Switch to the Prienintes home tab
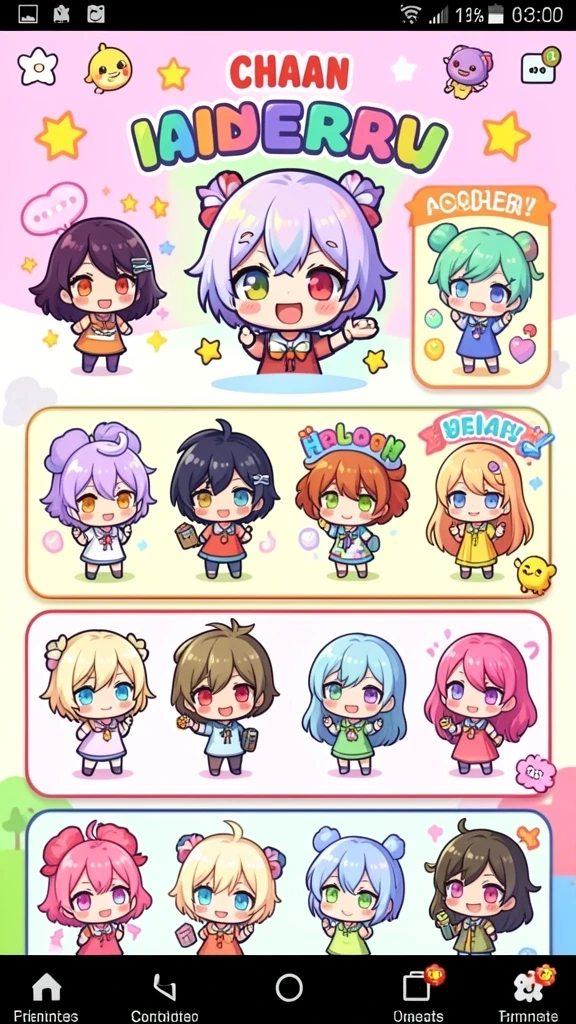This screenshot has width=576, height=1024. point(46,996)
